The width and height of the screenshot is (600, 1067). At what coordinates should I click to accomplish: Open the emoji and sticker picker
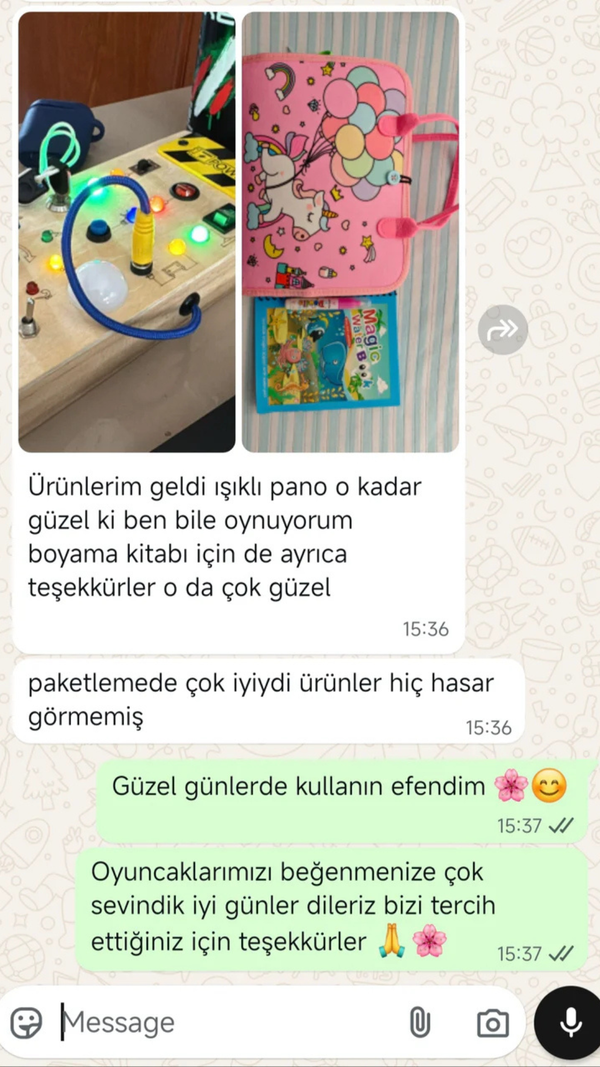coord(27,1022)
